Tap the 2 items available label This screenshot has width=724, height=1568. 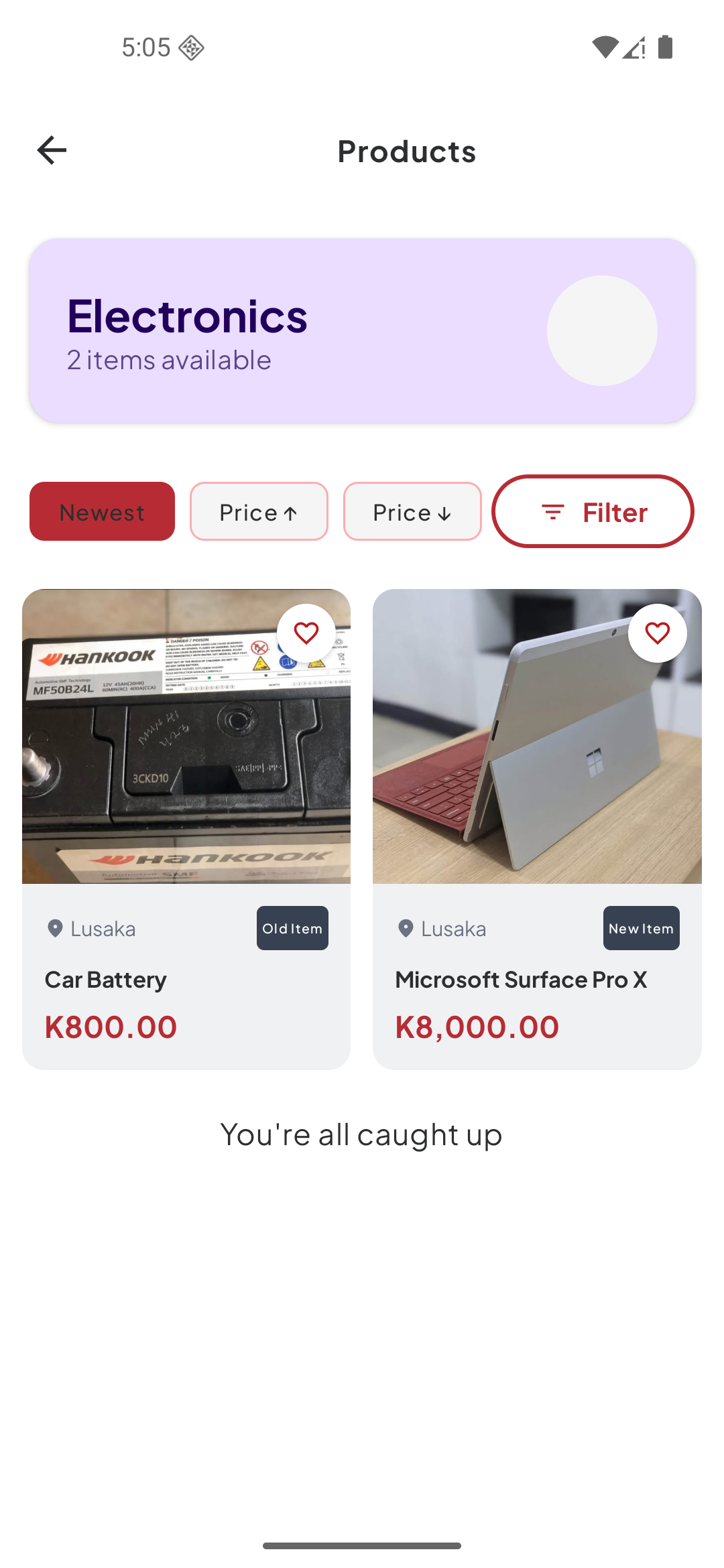pyautogui.click(x=169, y=360)
